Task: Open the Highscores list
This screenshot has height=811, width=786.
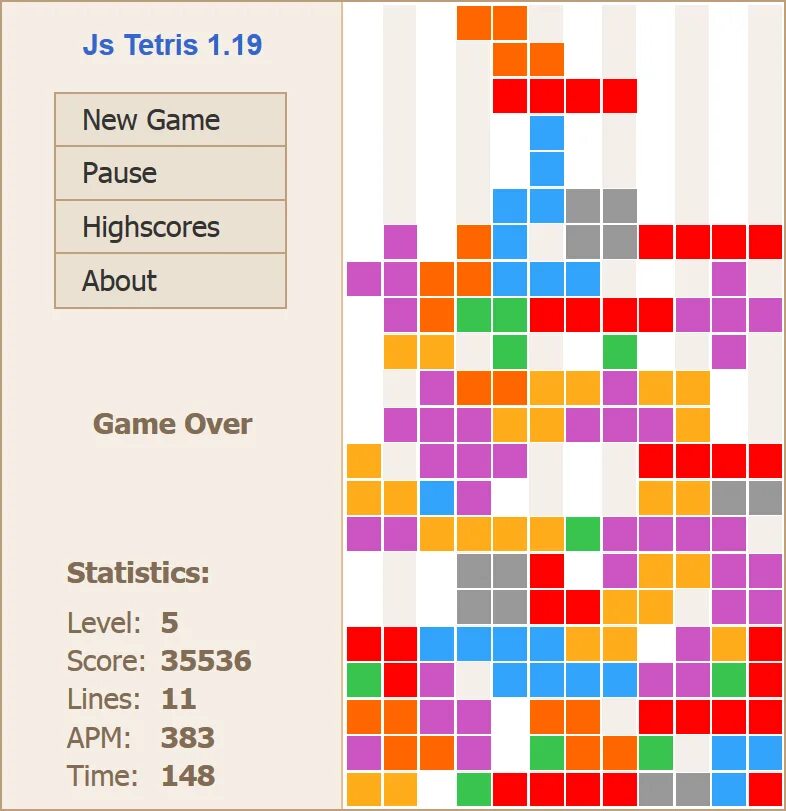Action: [x=170, y=227]
